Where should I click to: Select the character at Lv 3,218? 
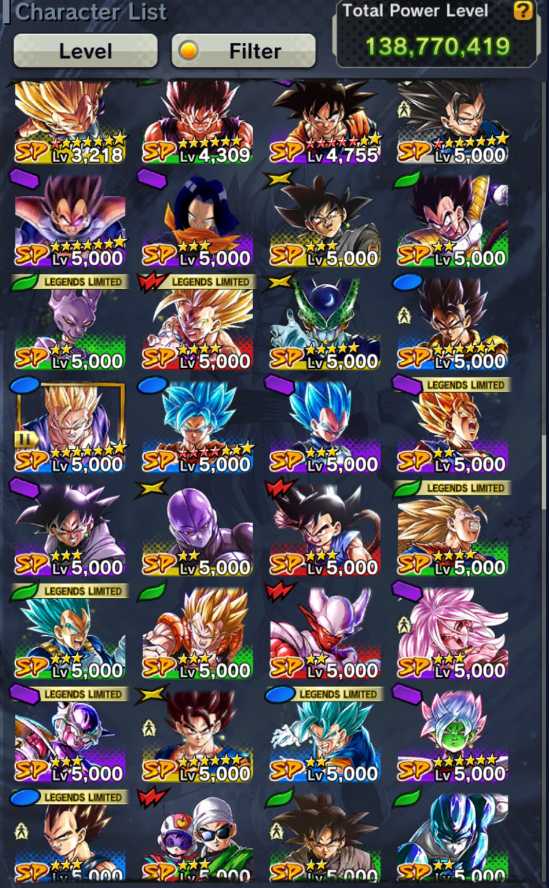click(70, 123)
